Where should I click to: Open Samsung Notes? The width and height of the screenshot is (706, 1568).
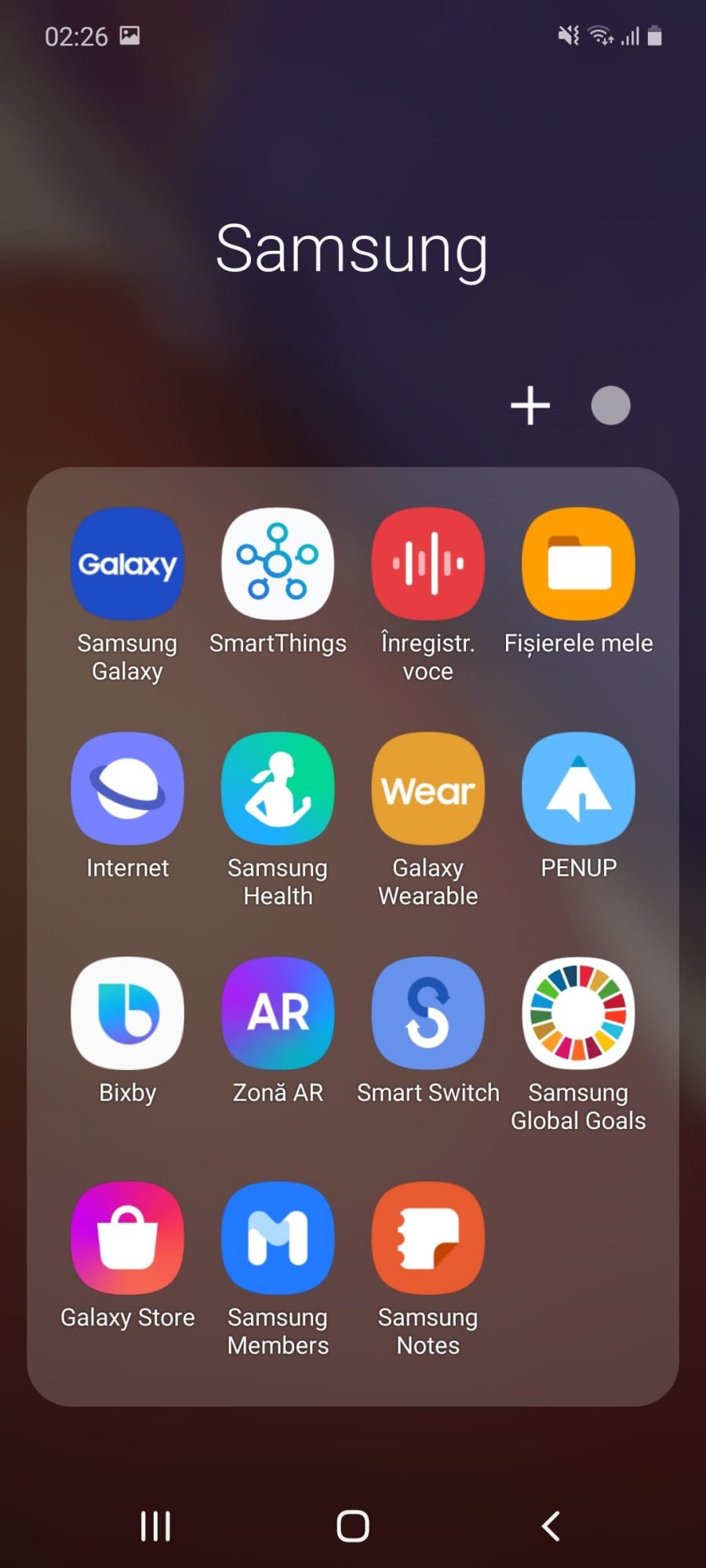click(428, 1239)
